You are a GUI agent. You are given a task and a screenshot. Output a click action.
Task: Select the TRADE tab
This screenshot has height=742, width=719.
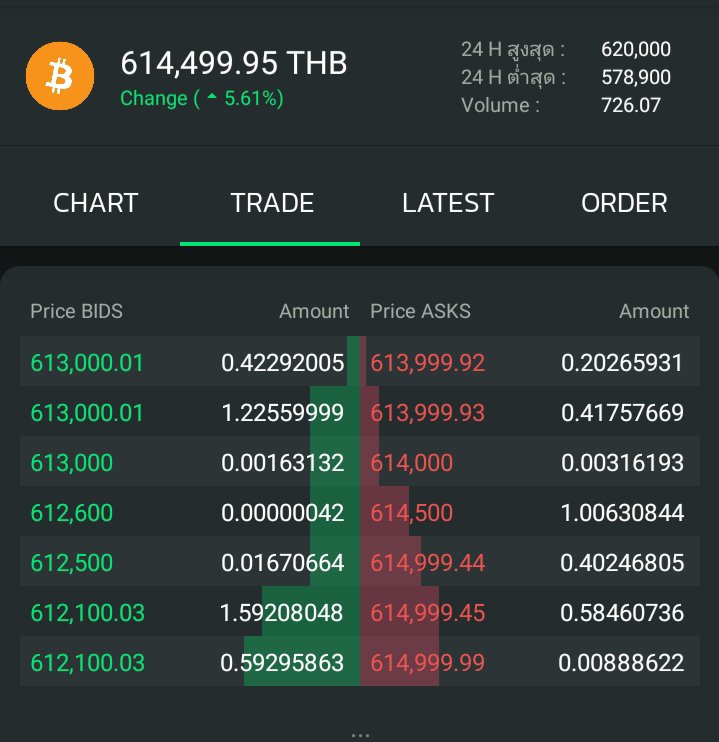(x=272, y=203)
